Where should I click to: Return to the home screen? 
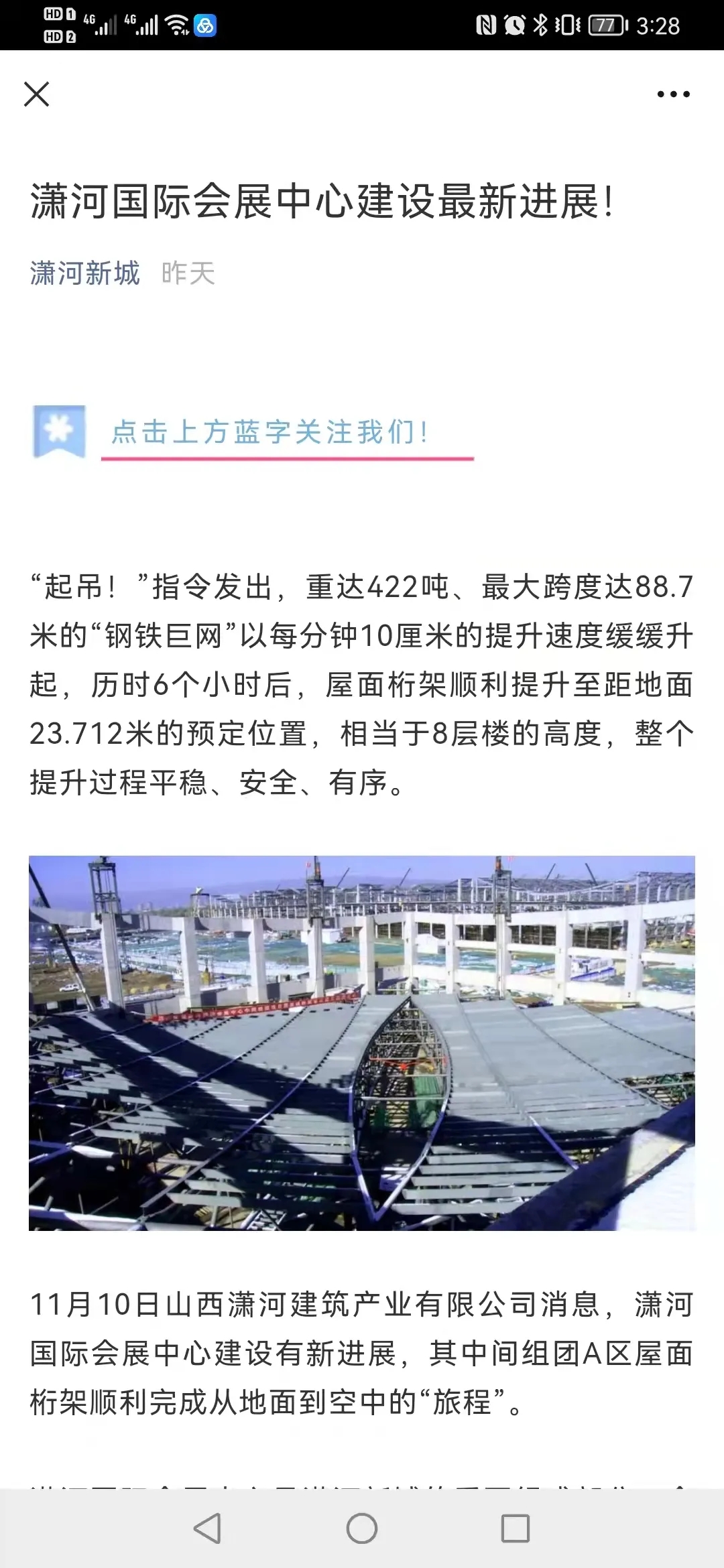point(362,1528)
